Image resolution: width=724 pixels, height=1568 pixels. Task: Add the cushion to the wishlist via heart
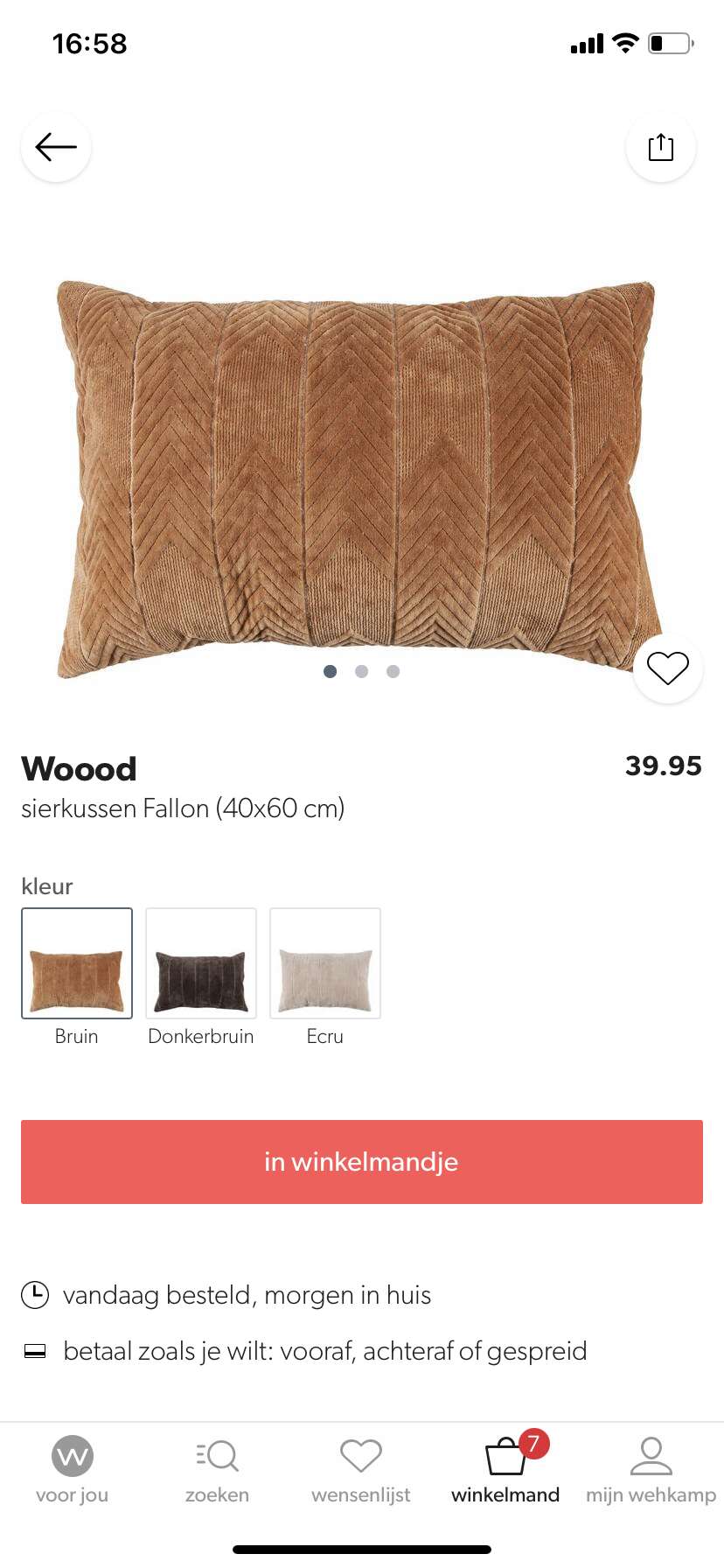[668, 668]
